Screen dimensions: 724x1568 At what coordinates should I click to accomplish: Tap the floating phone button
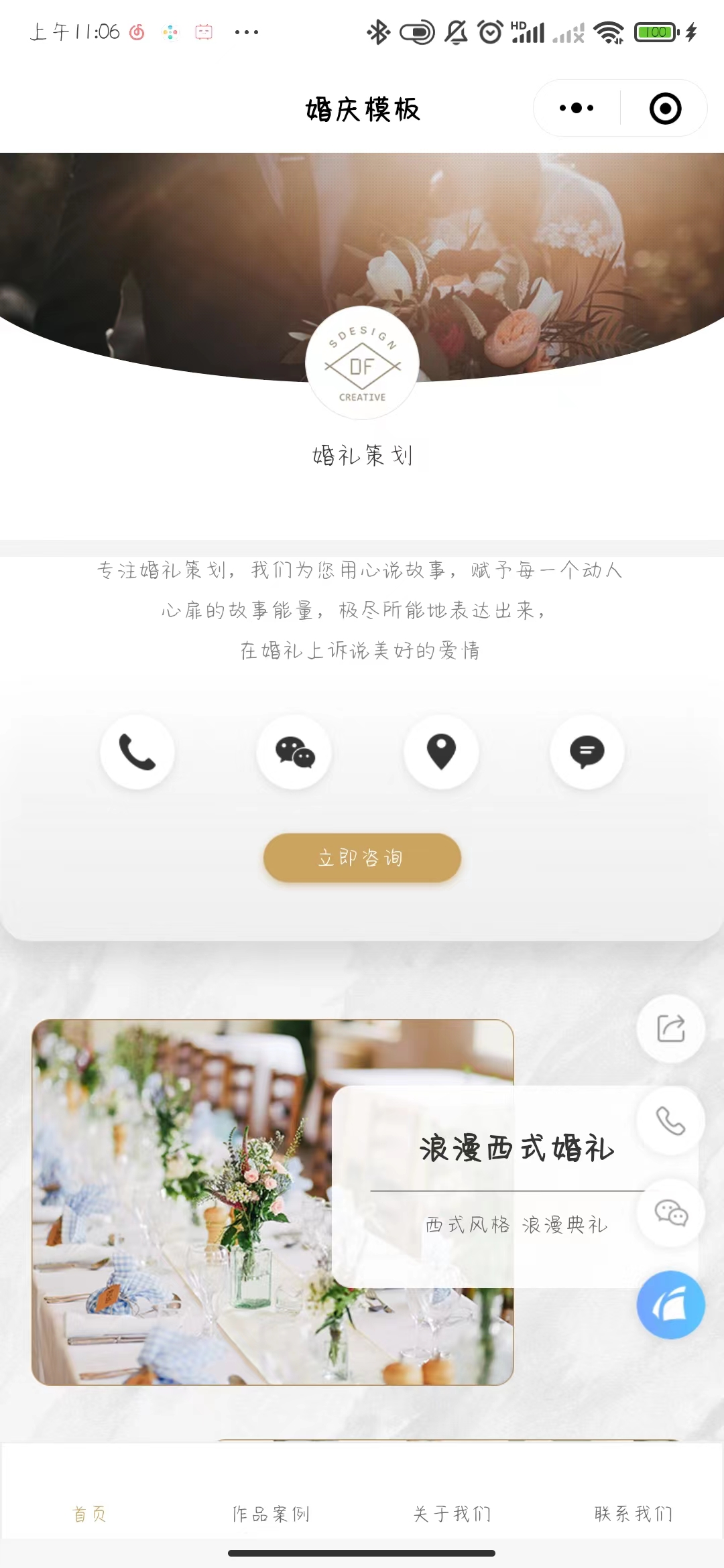[x=670, y=1120]
